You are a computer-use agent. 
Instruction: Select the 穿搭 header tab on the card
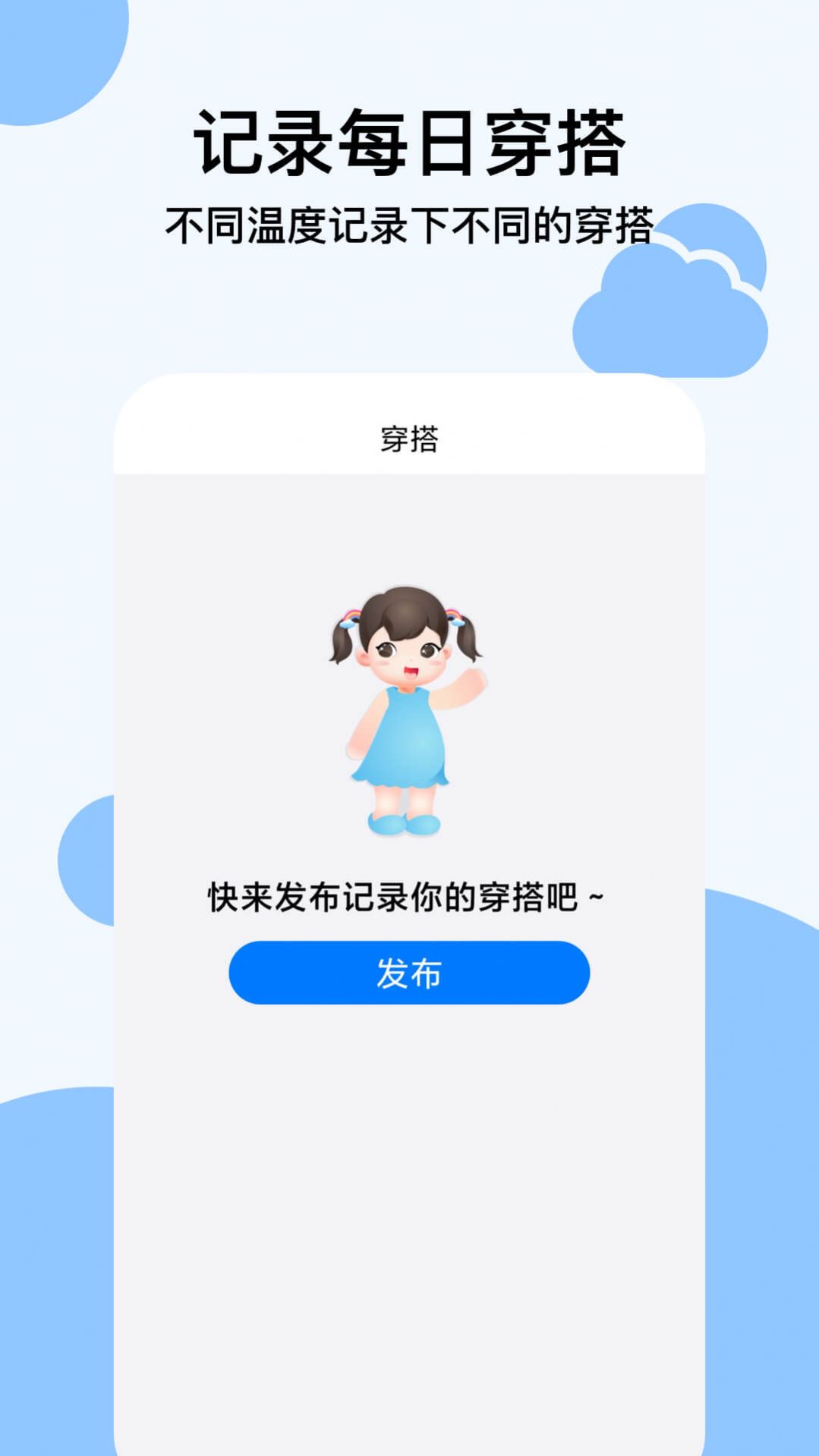[410, 436]
